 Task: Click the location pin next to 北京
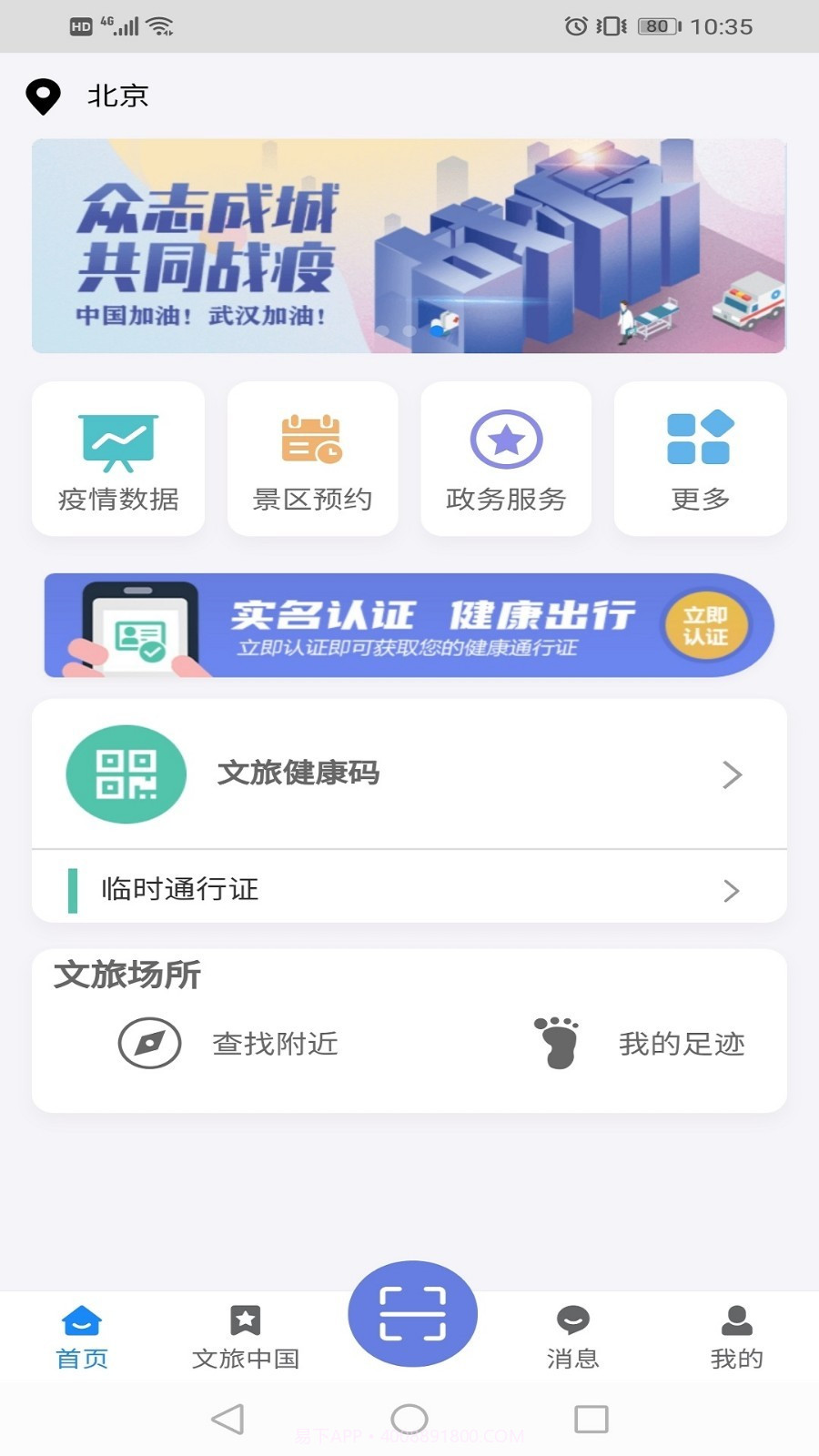point(43,95)
